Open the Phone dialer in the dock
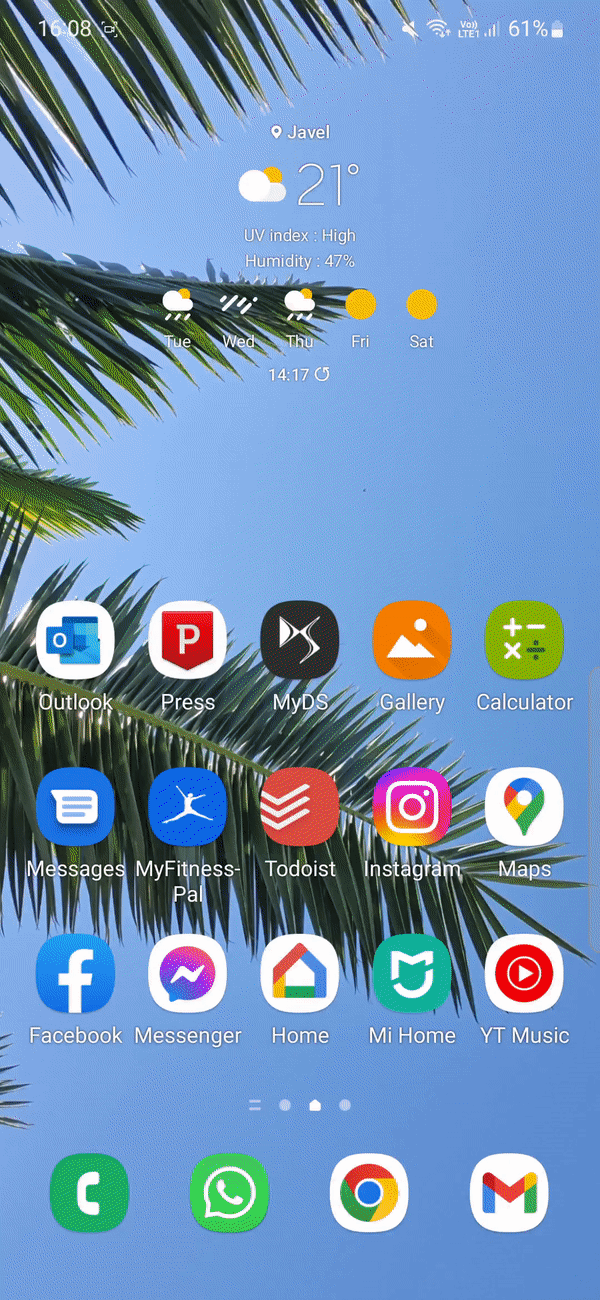600x1300 pixels. [x=90, y=1193]
